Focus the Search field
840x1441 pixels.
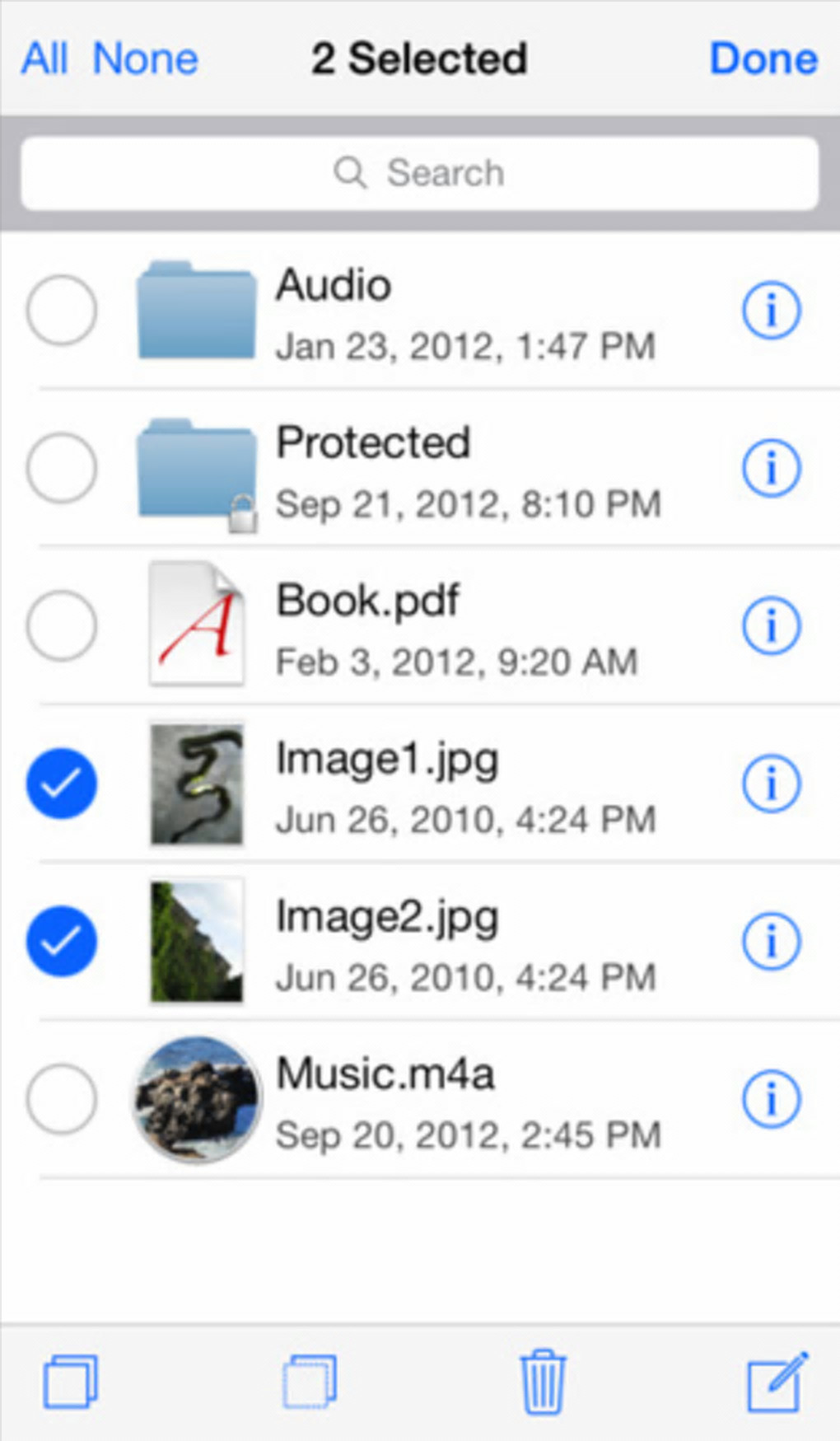click(420, 173)
